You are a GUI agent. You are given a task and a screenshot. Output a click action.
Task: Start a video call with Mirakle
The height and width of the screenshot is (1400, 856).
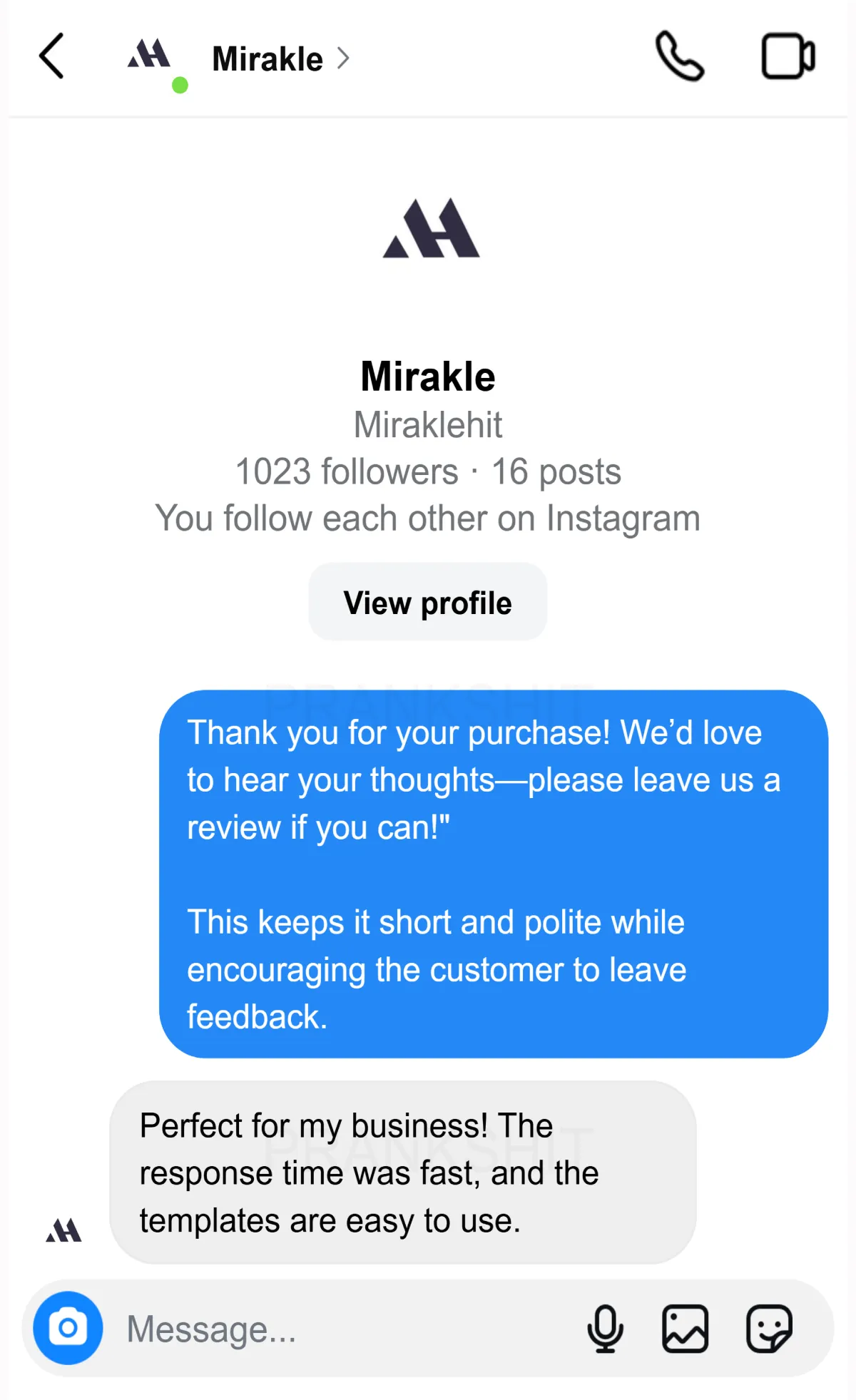click(788, 56)
